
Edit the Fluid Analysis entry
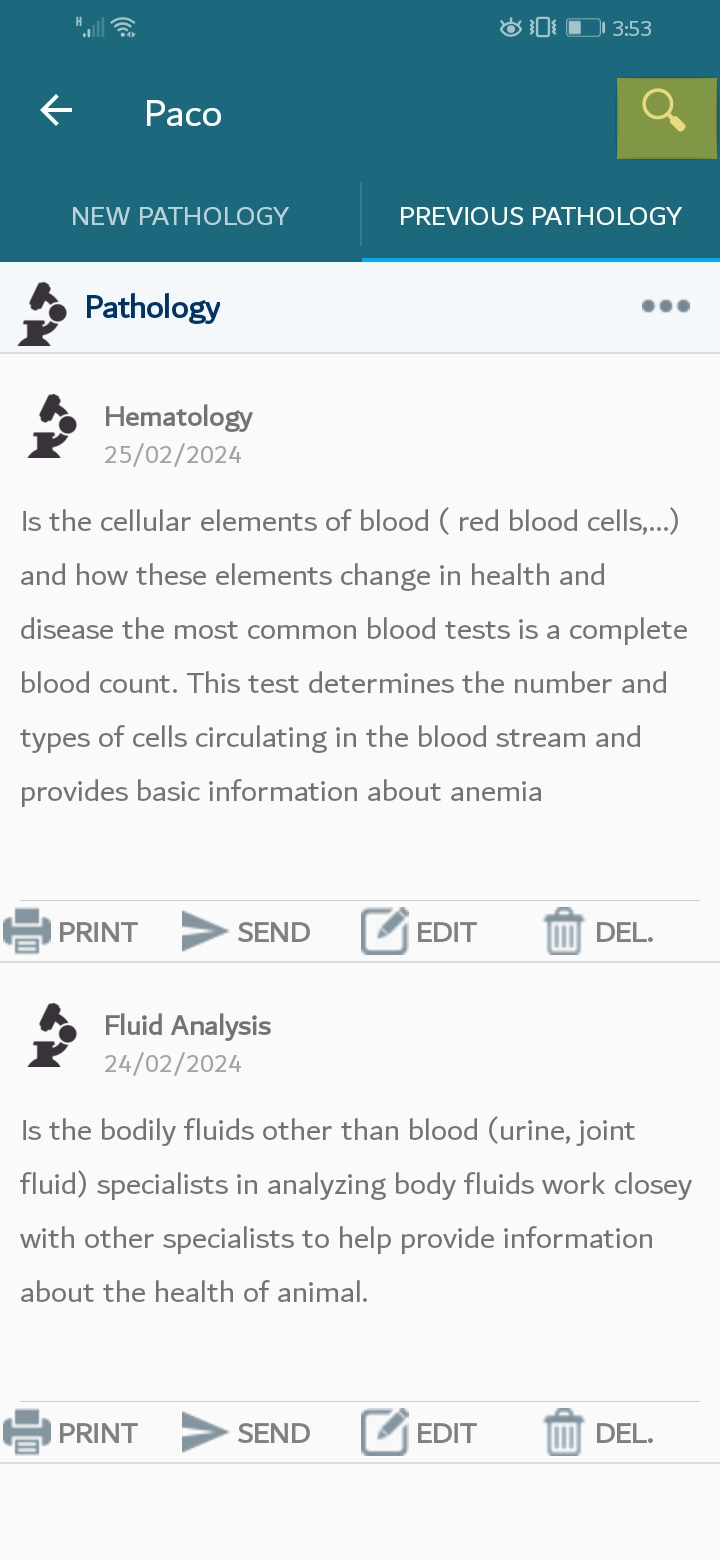[x=418, y=1433]
